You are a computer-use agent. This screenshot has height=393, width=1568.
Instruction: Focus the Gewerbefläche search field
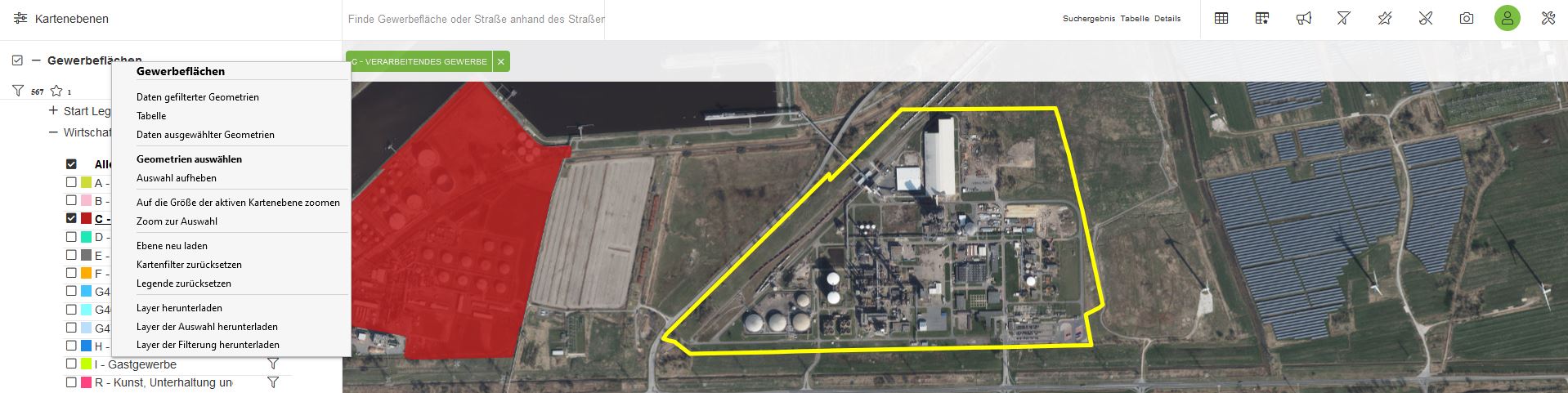click(474, 19)
